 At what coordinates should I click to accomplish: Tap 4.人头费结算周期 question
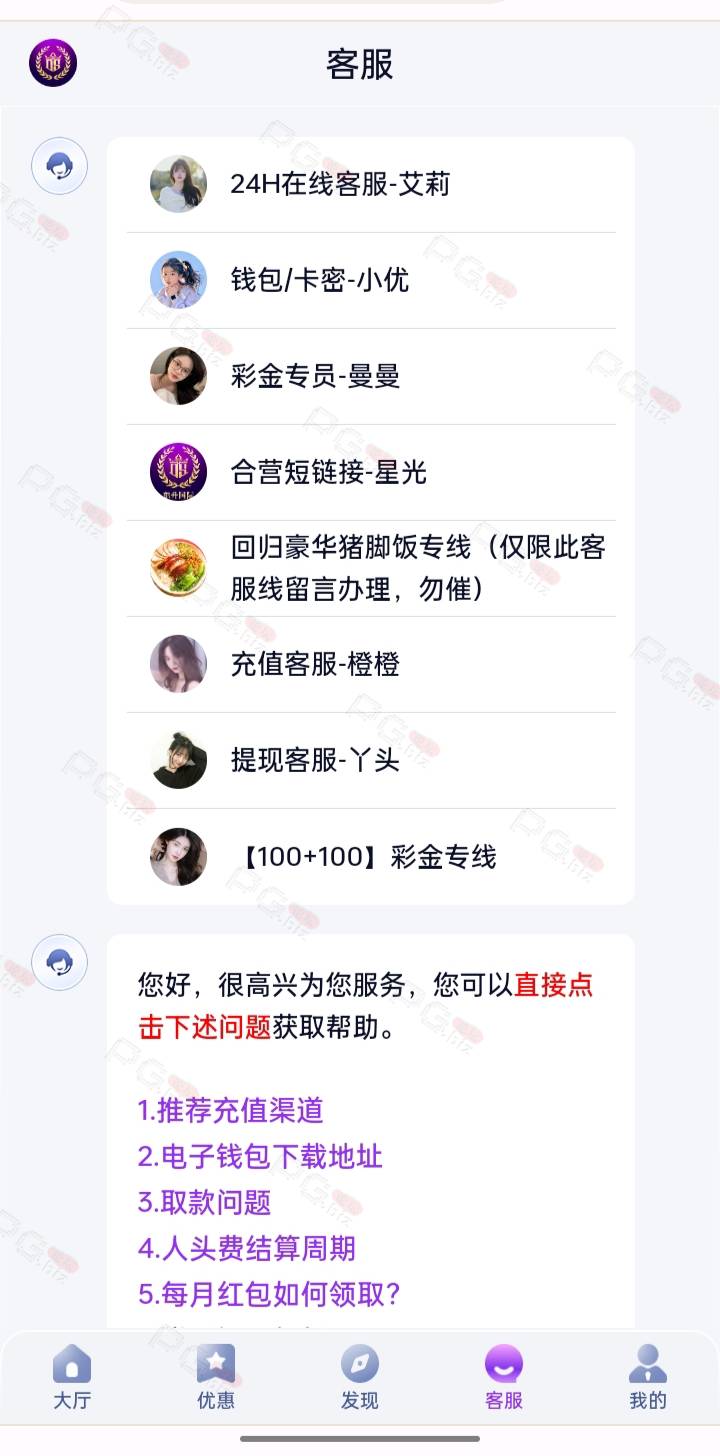coord(246,1249)
